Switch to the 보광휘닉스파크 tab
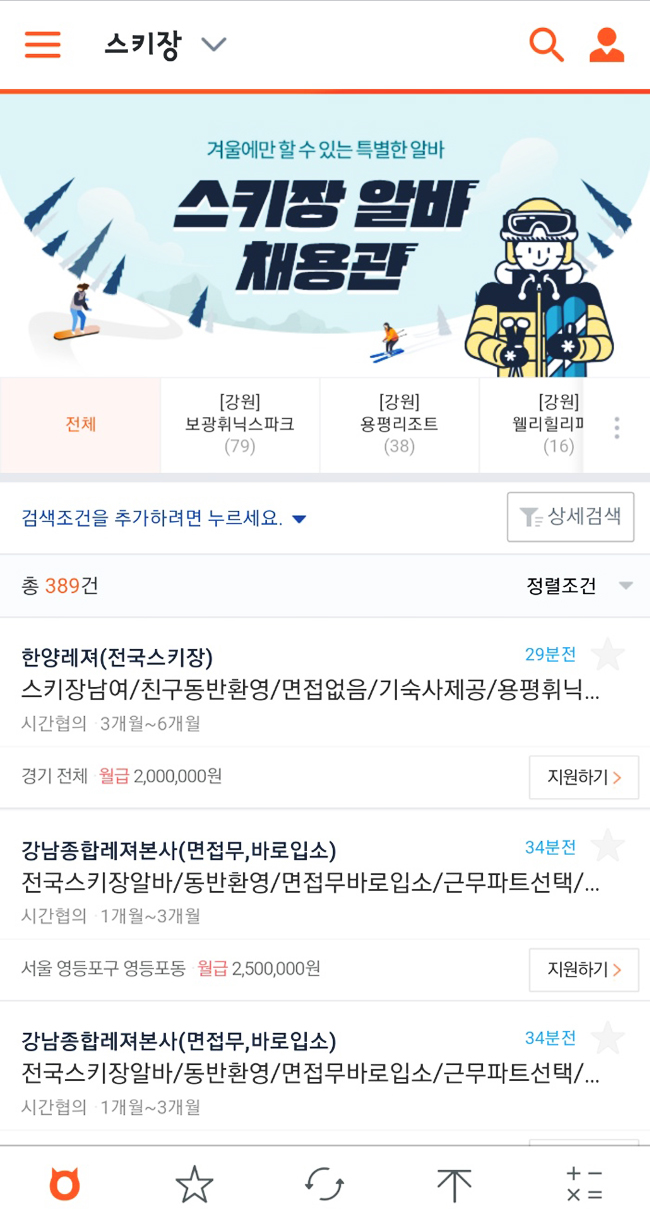Image resolution: width=650 pixels, height=1220 pixels. (240, 424)
